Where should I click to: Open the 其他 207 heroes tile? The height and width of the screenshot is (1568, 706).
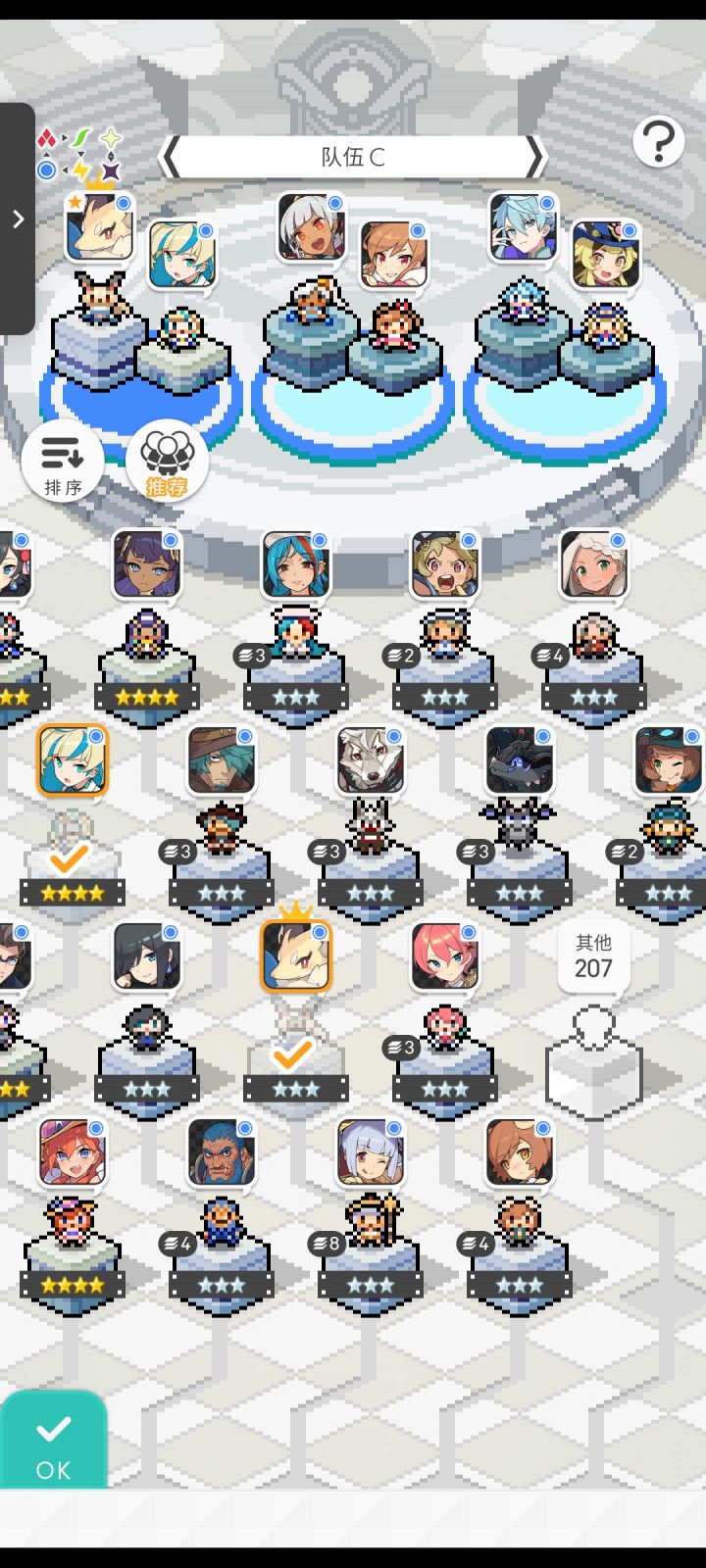point(593,1024)
